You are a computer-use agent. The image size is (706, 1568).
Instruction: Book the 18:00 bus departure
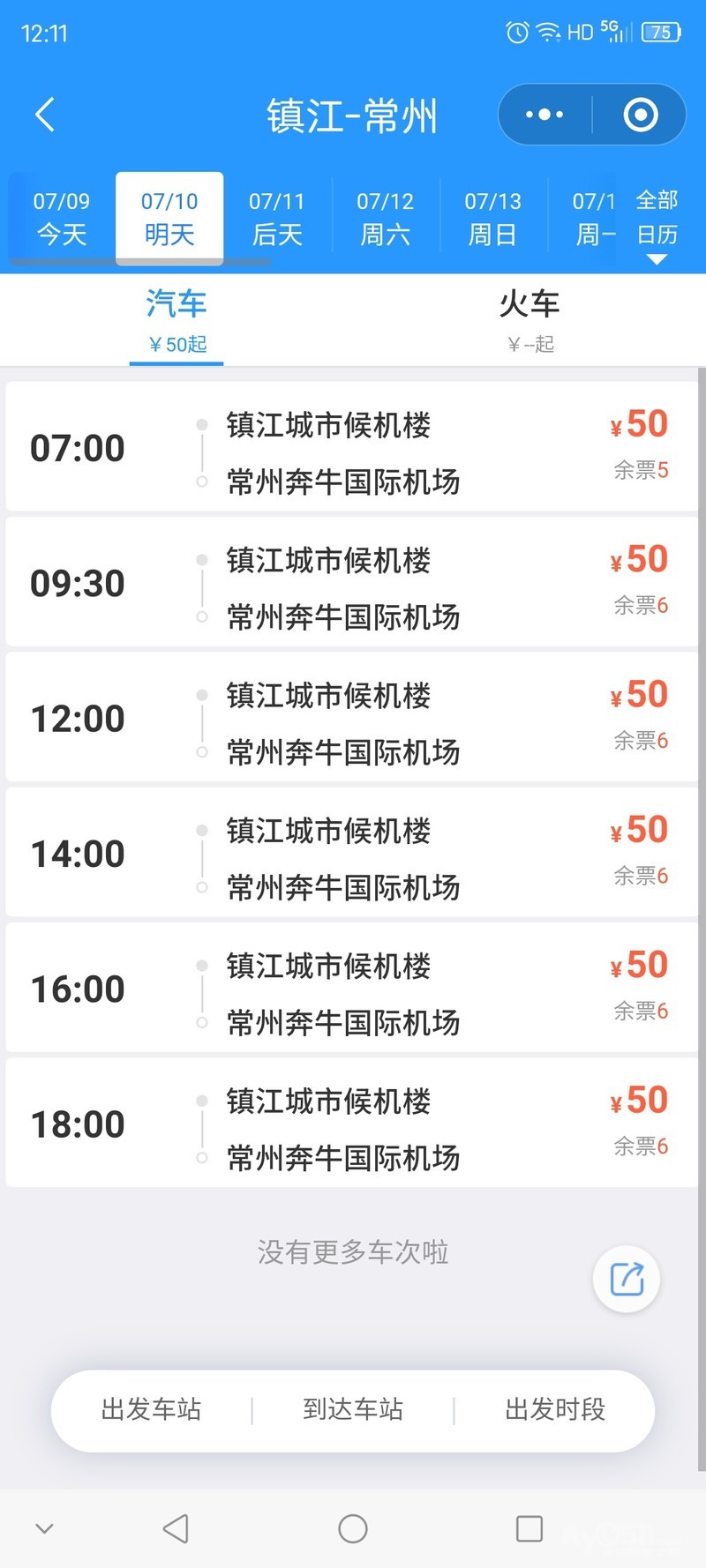[351, 1124]
